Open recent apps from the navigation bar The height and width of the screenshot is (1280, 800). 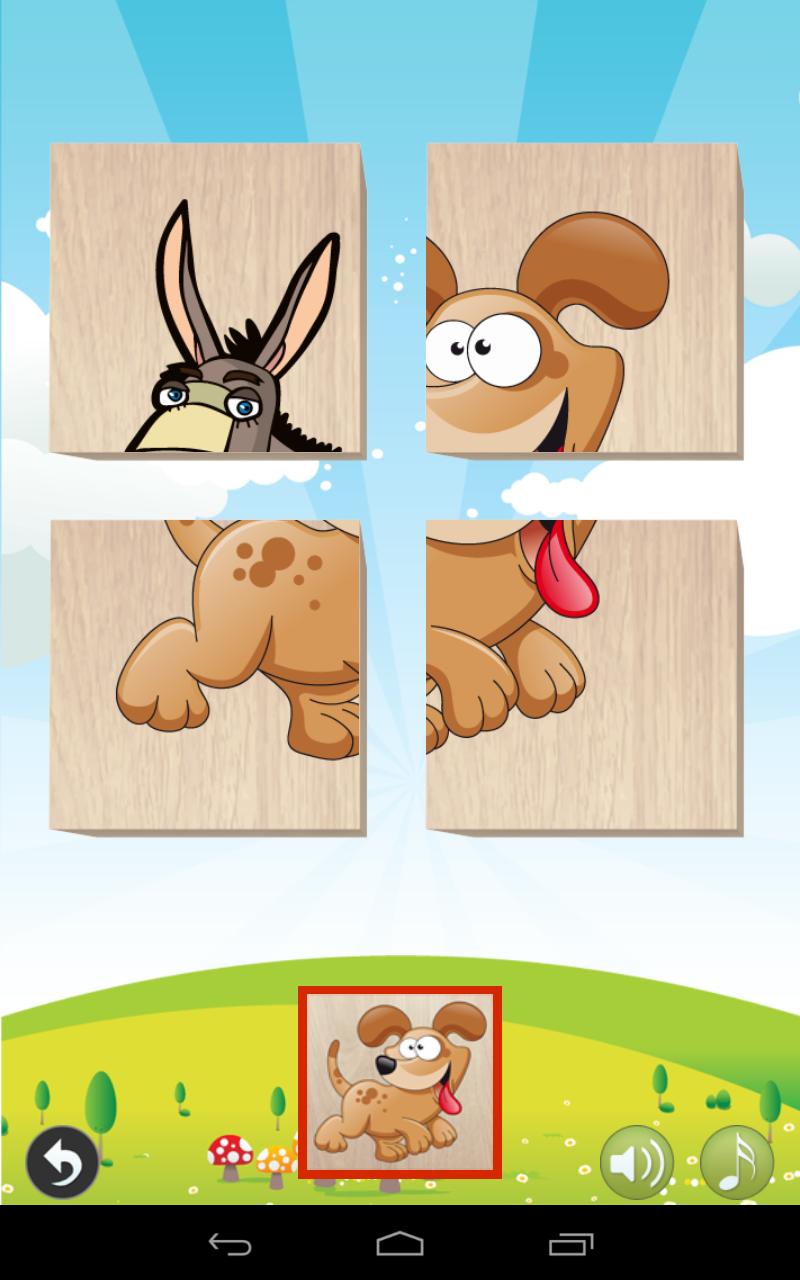coord(571,1244)
